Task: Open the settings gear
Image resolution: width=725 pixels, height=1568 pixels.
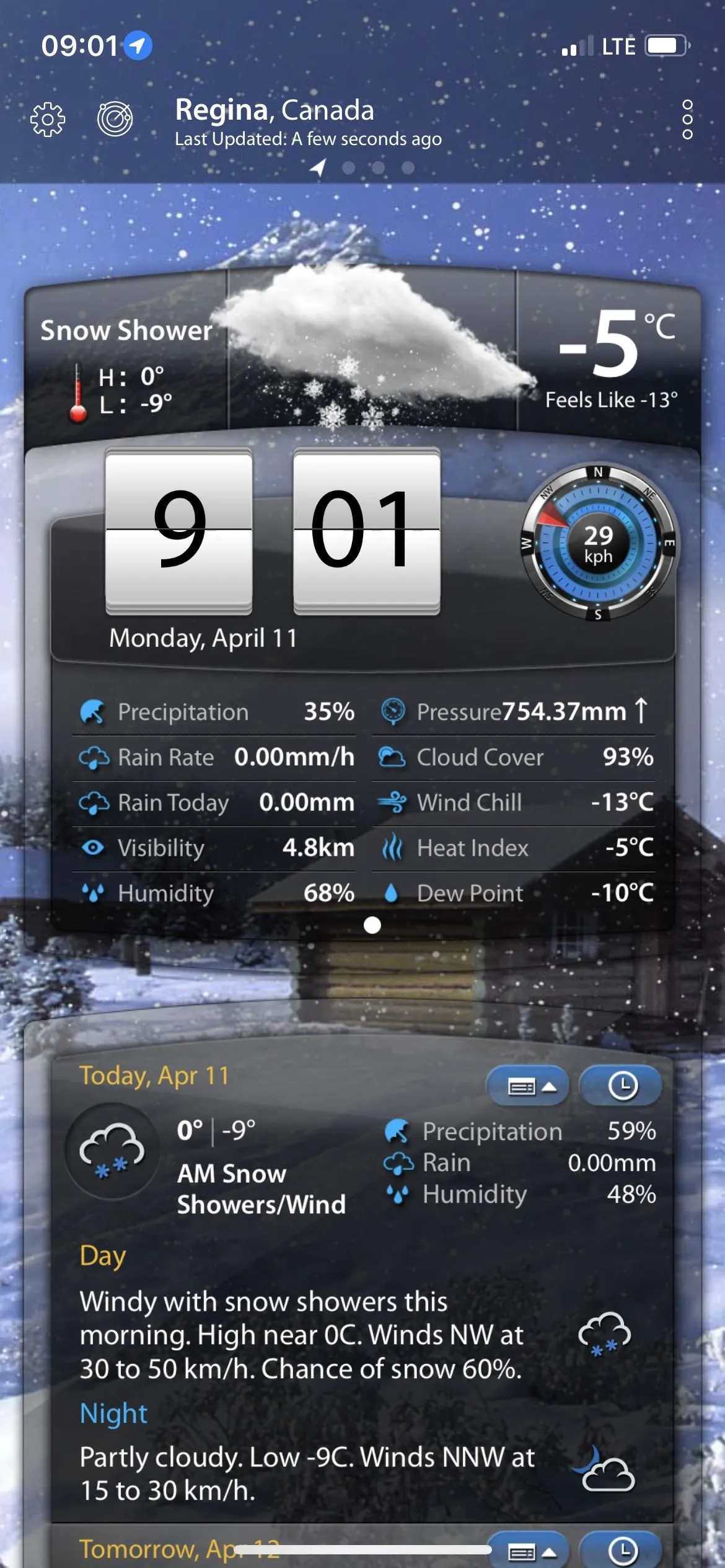Action: click(48, 119)
